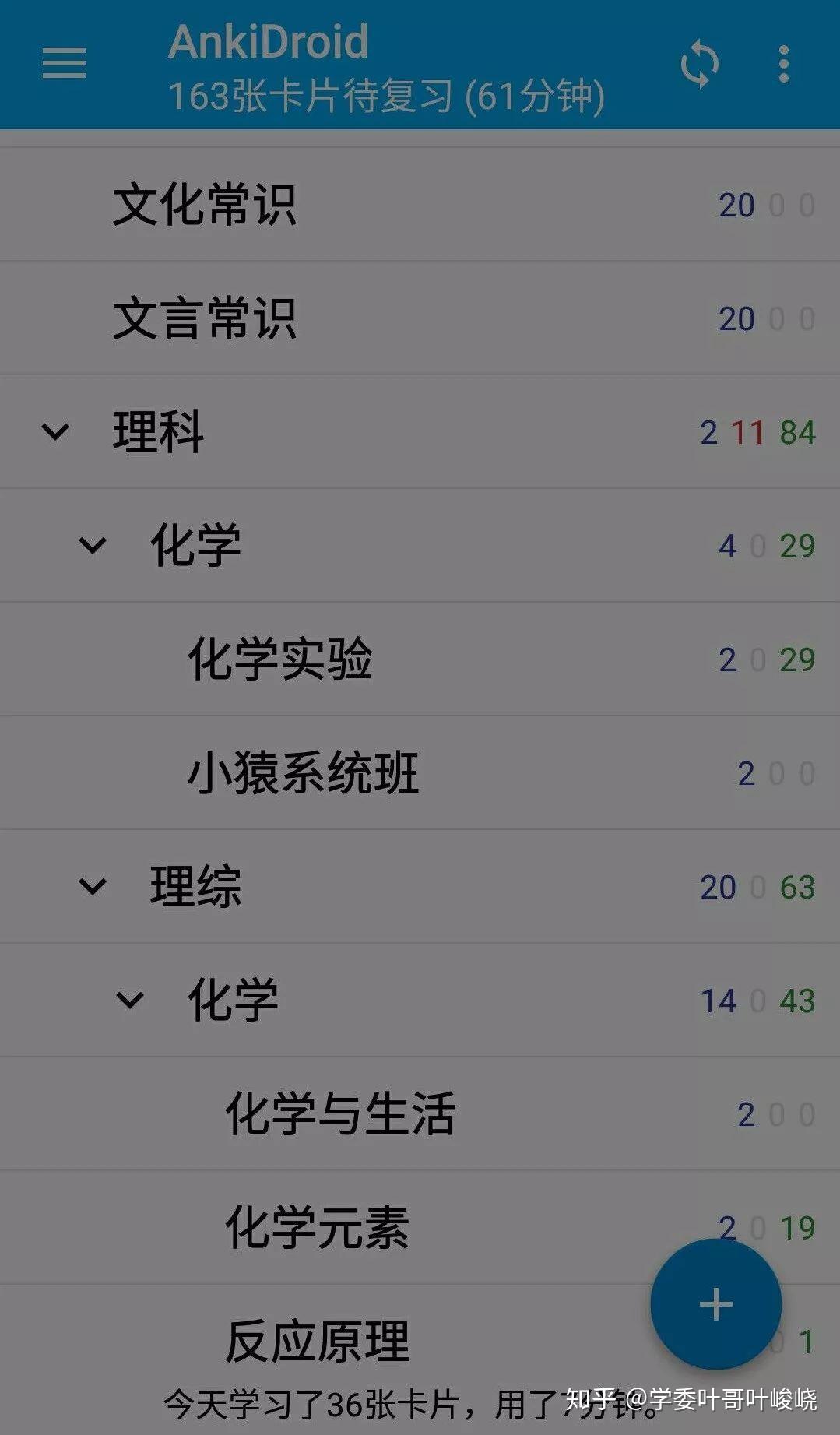Collapse the 理科 deck chevron
Screen dimensions: 840x1435
(55, 431)
